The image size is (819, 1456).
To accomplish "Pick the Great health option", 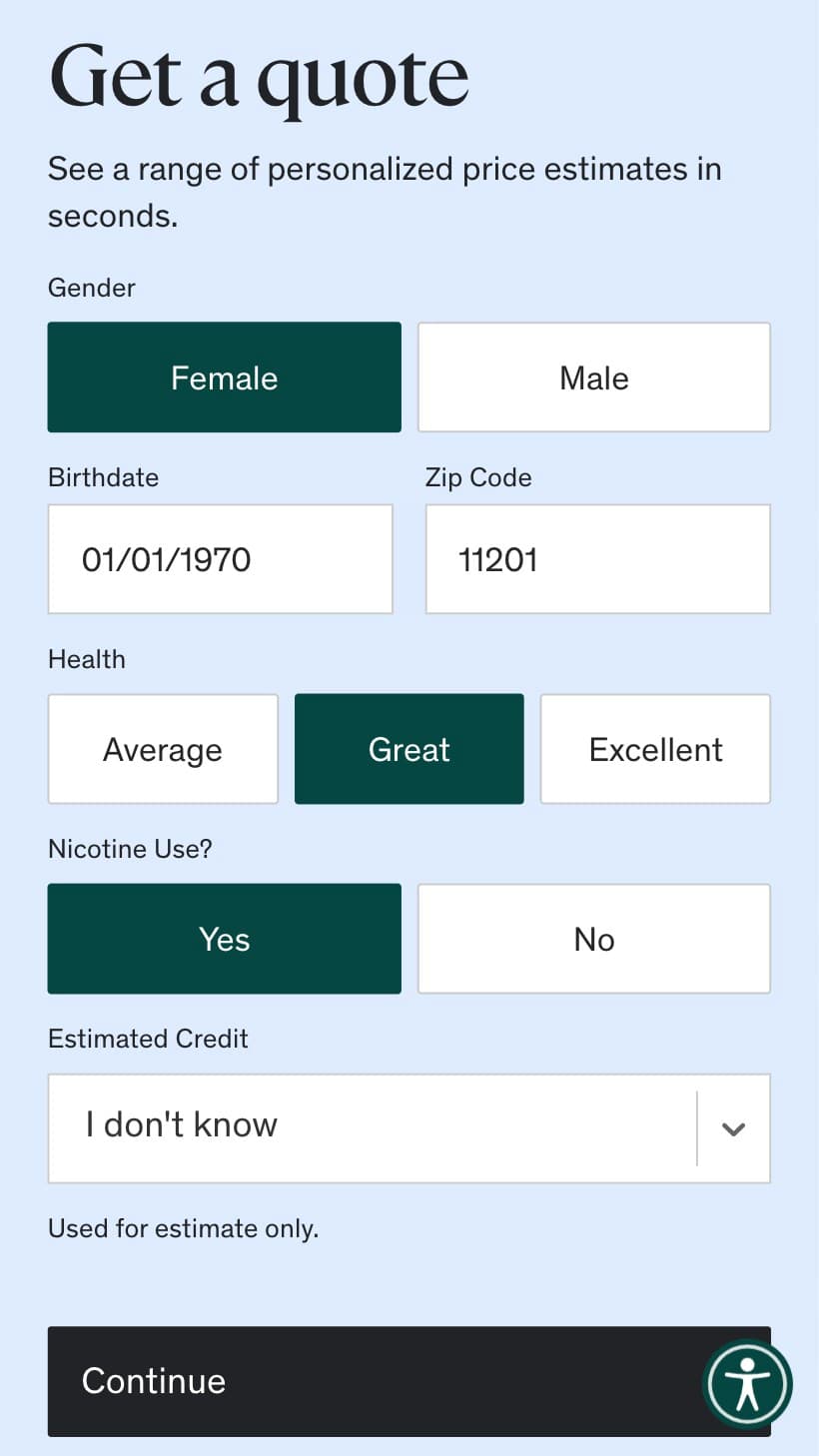I will point(409,749).
